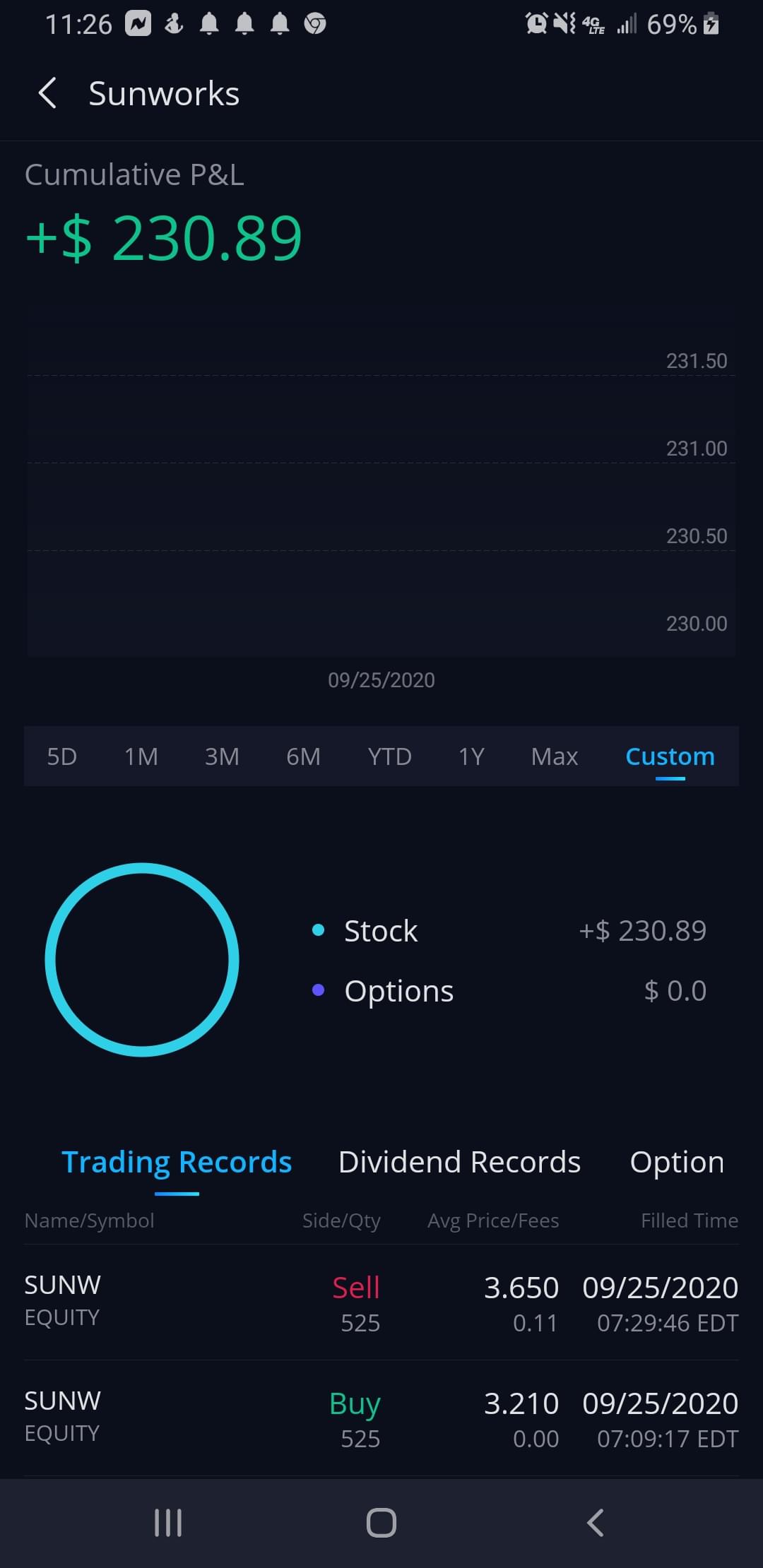Open the SUNW Sell 525 record
This screenshot has height=1568, width=763.
pyautogui.click(x=381, y=1303)
